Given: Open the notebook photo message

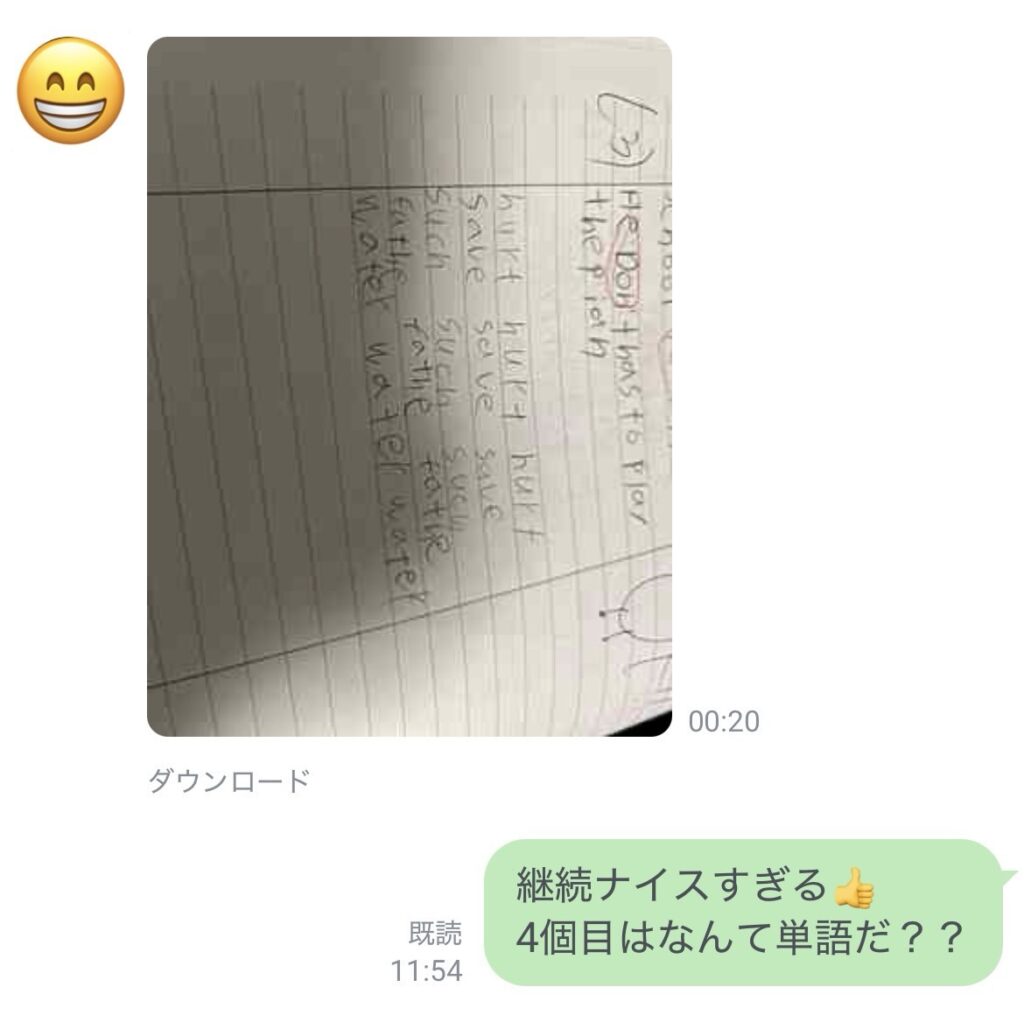Looking at the screenshot, I should click(x=409, y=387).
